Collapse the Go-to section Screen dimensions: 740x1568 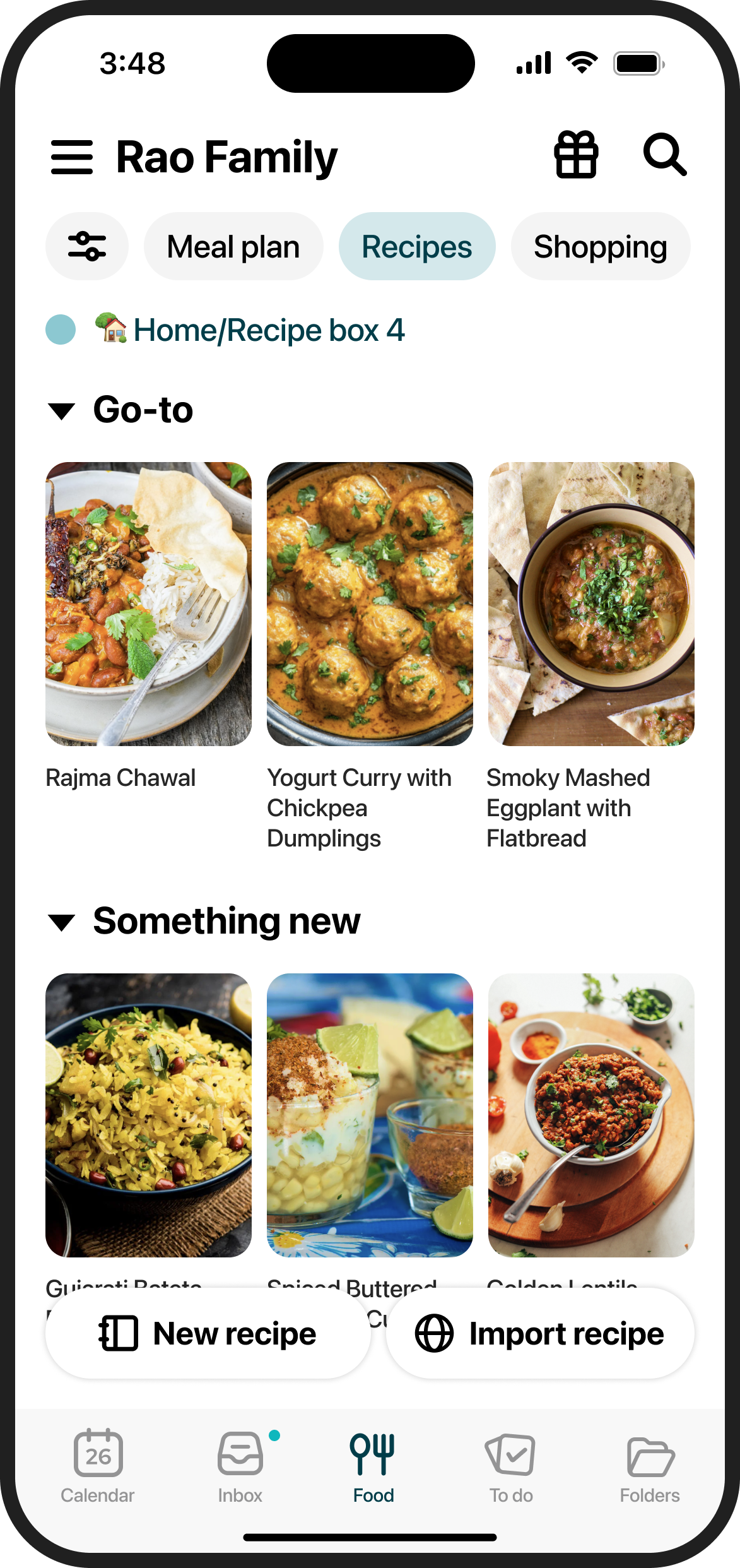tap(62, 410)
